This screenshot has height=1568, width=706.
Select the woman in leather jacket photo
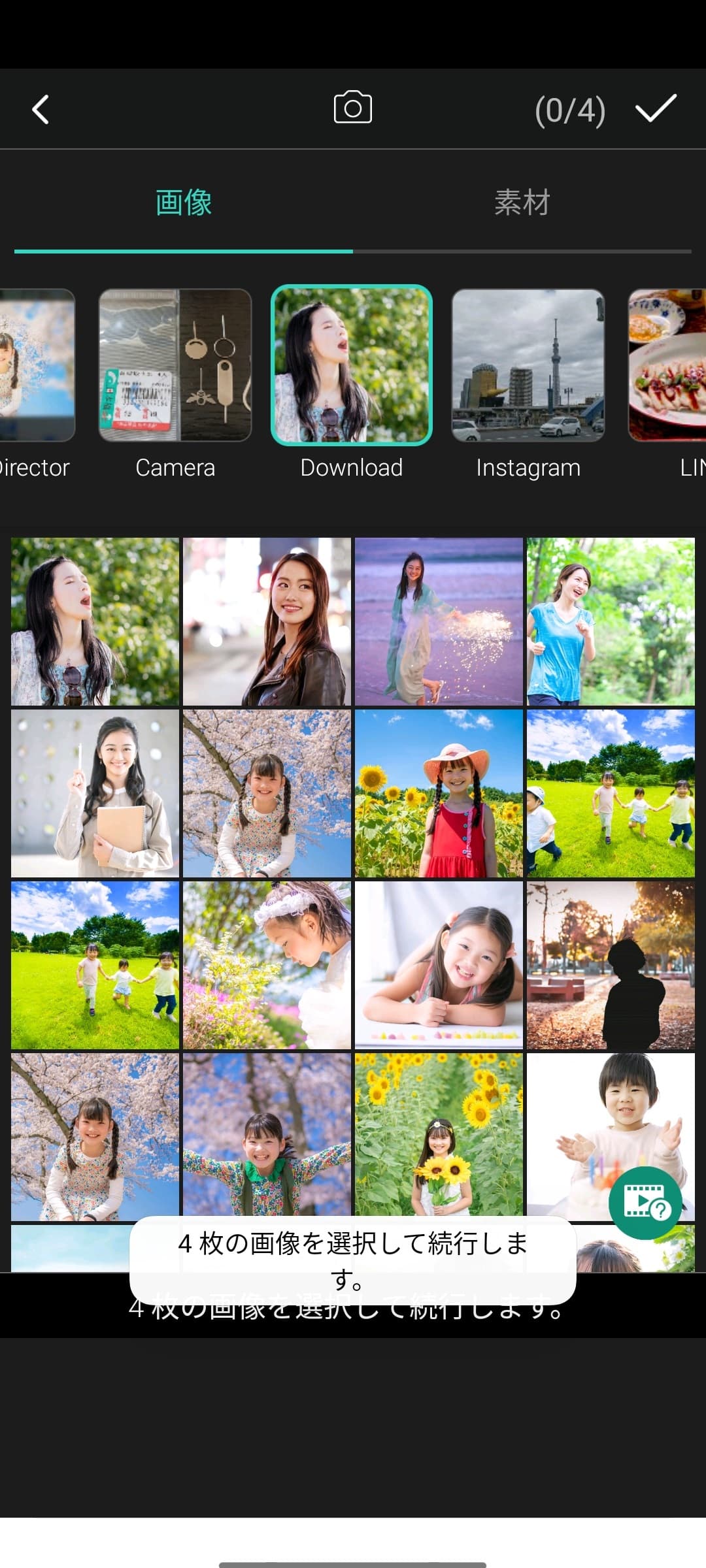tap(267, 621)
